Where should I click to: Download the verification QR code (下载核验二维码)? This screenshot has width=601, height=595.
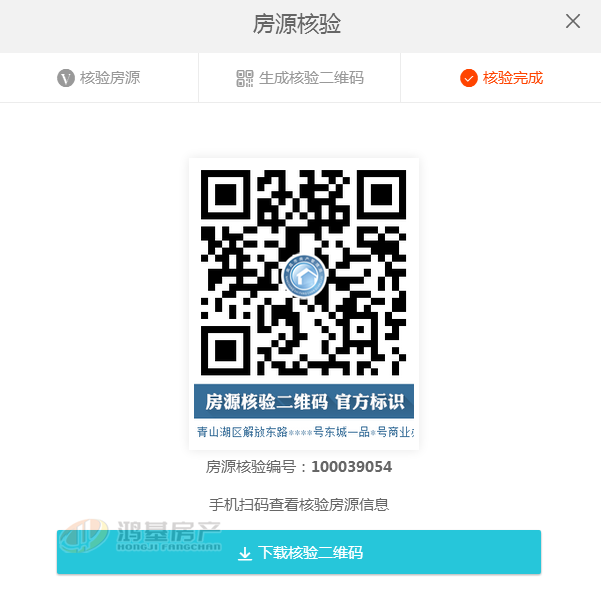299,552
